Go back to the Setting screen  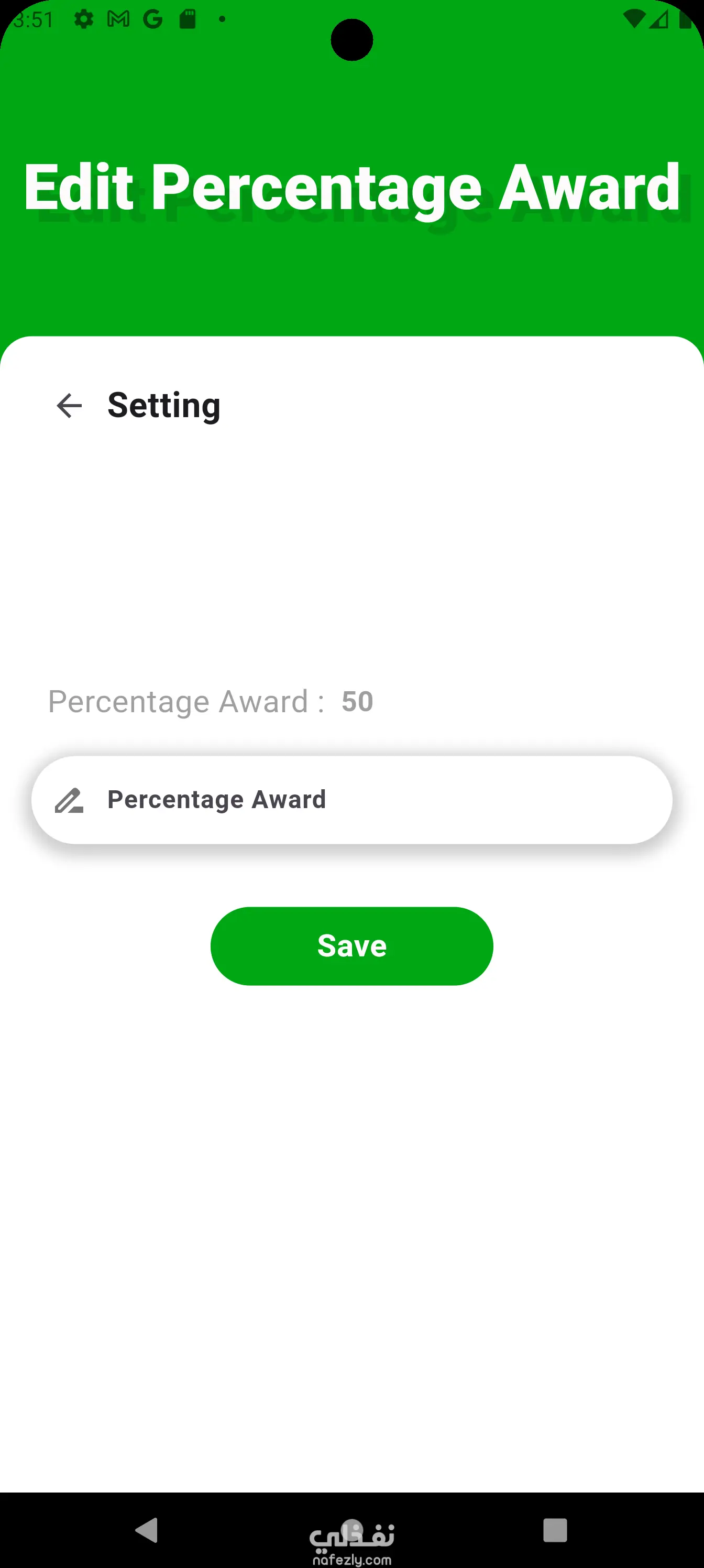click(x=69, y=406)
